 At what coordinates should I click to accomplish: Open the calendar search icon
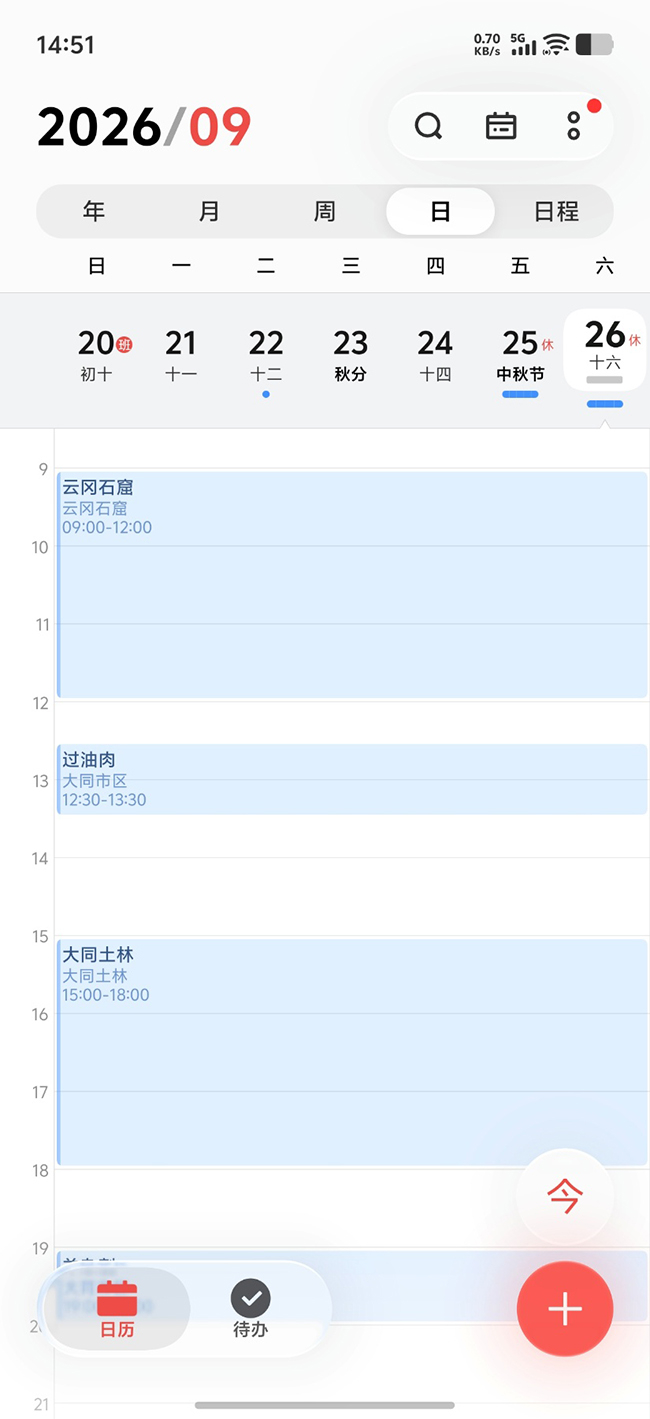[x=428, y=126]
